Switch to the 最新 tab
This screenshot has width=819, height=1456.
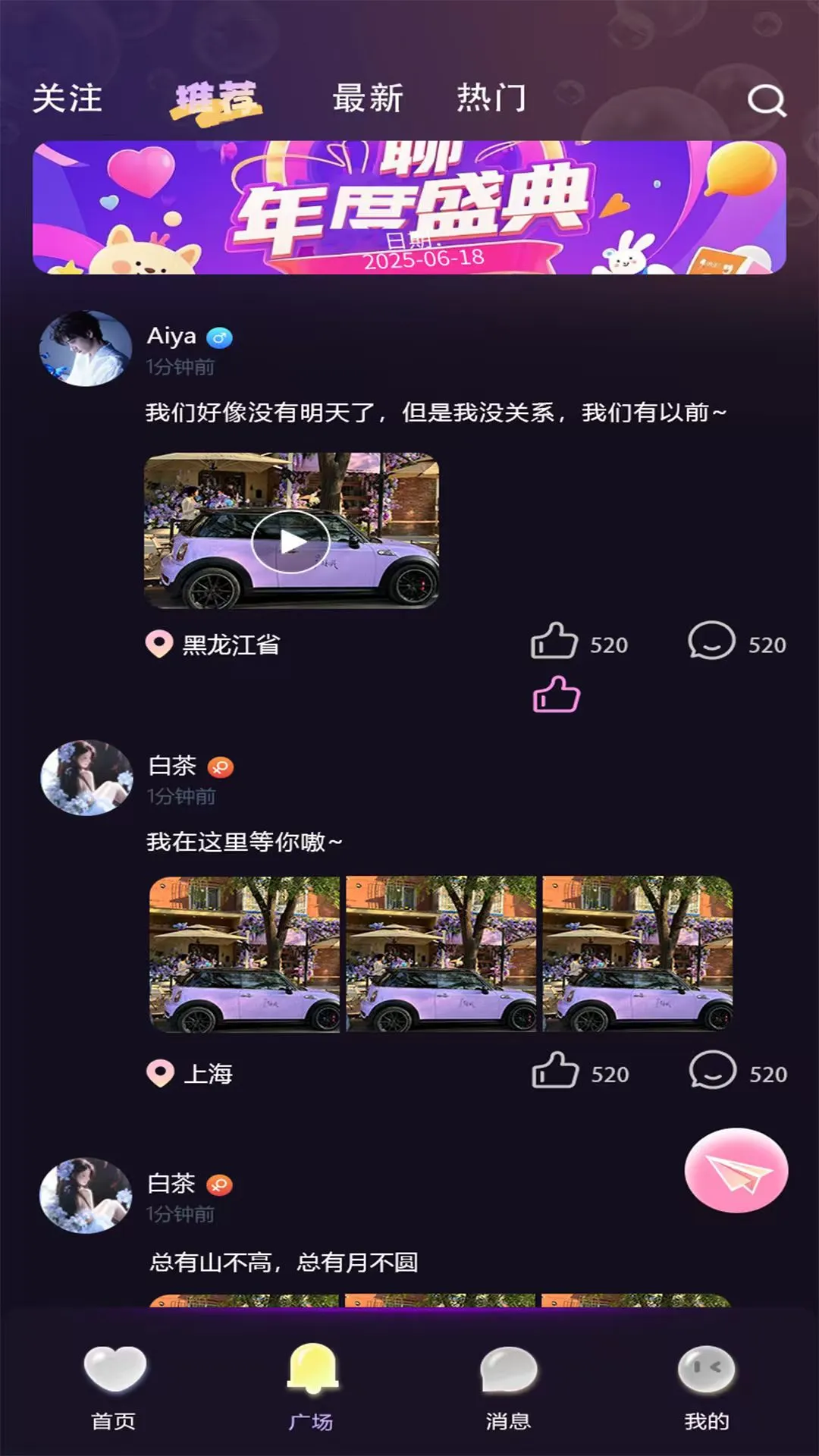click(367, 99)
